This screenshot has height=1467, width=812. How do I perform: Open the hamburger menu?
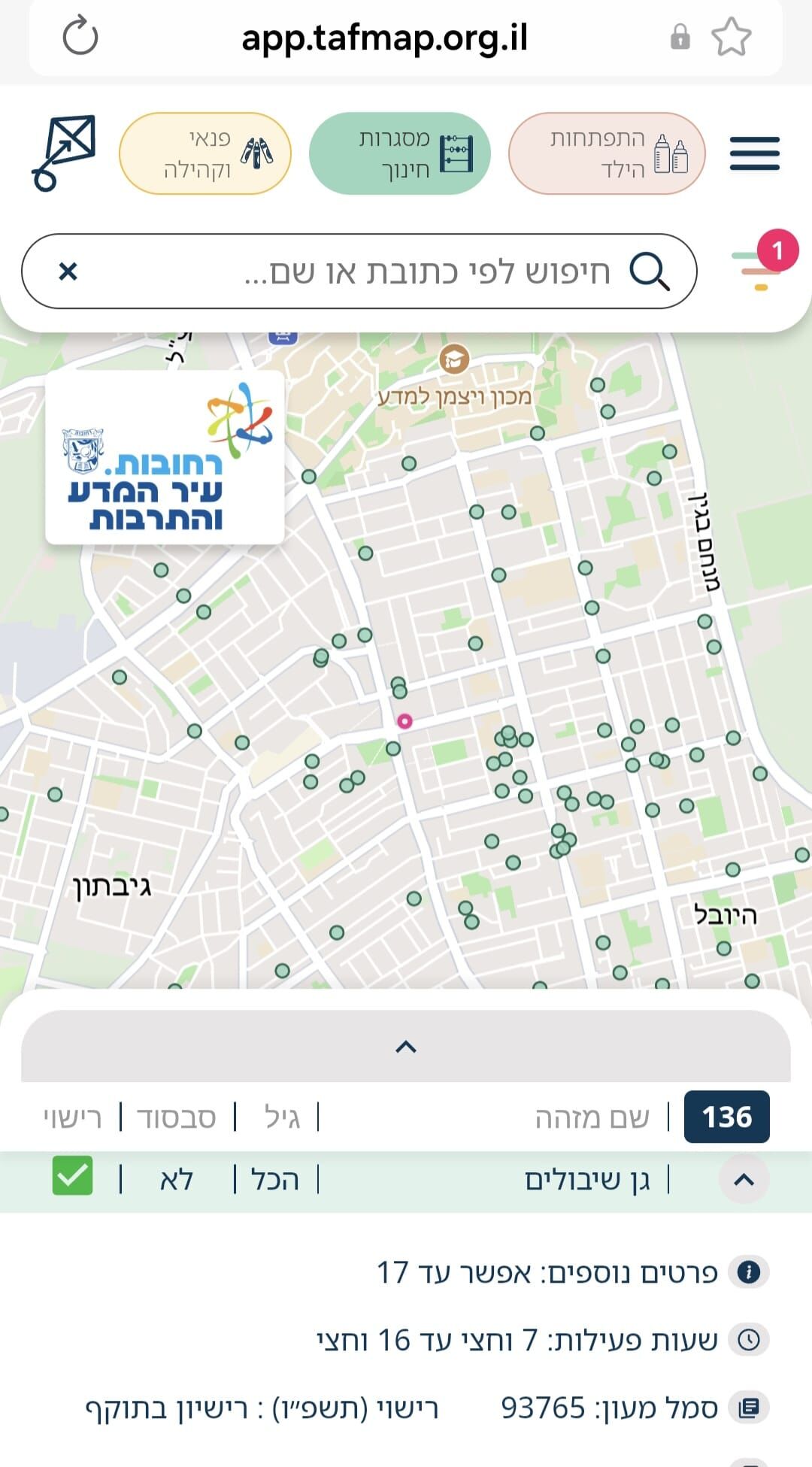[x=754, y=154]
